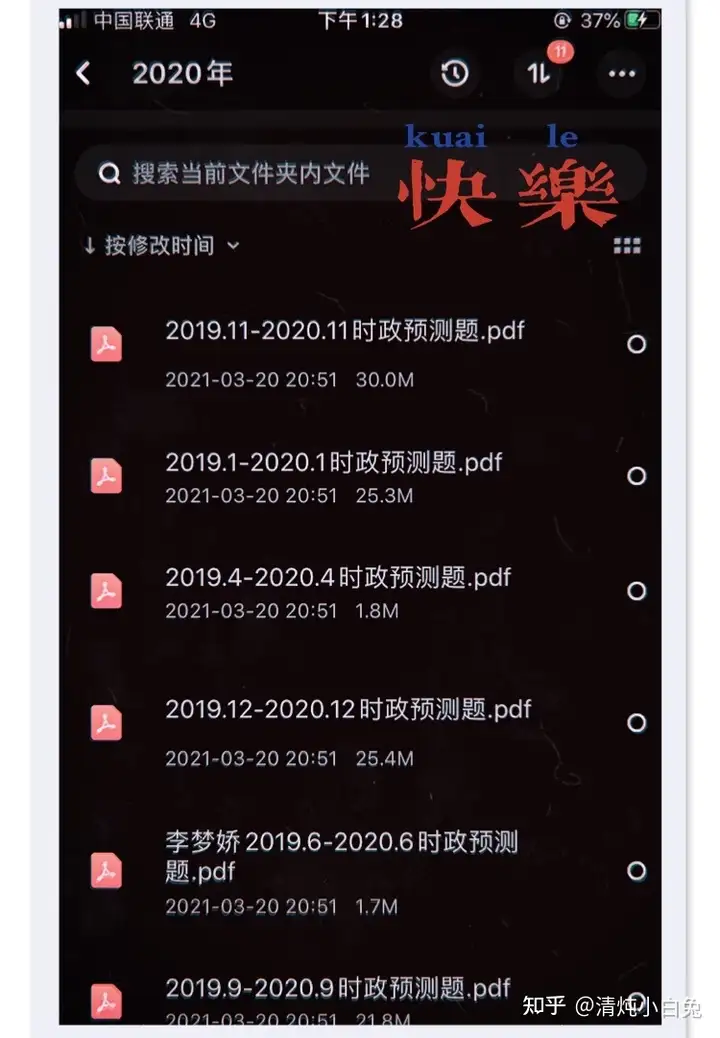Image resolution: width=720 pixels, height=1038 pixels.
Task: Select the 2019.12-2020.12 file circle
Action: pyautogui.click(x=636, y=722)
